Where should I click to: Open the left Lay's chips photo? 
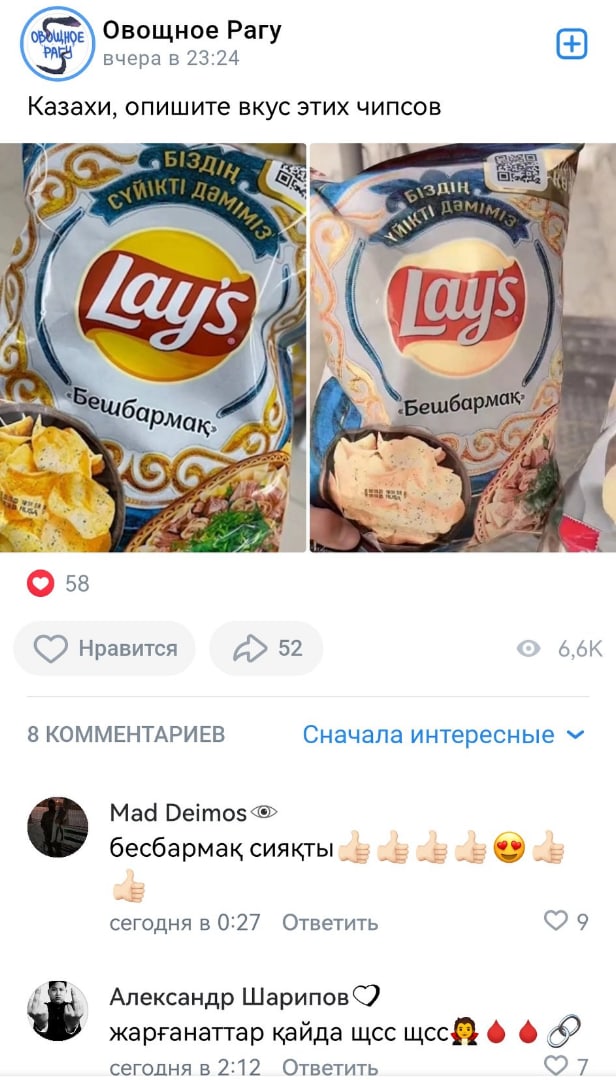point(153,347)
